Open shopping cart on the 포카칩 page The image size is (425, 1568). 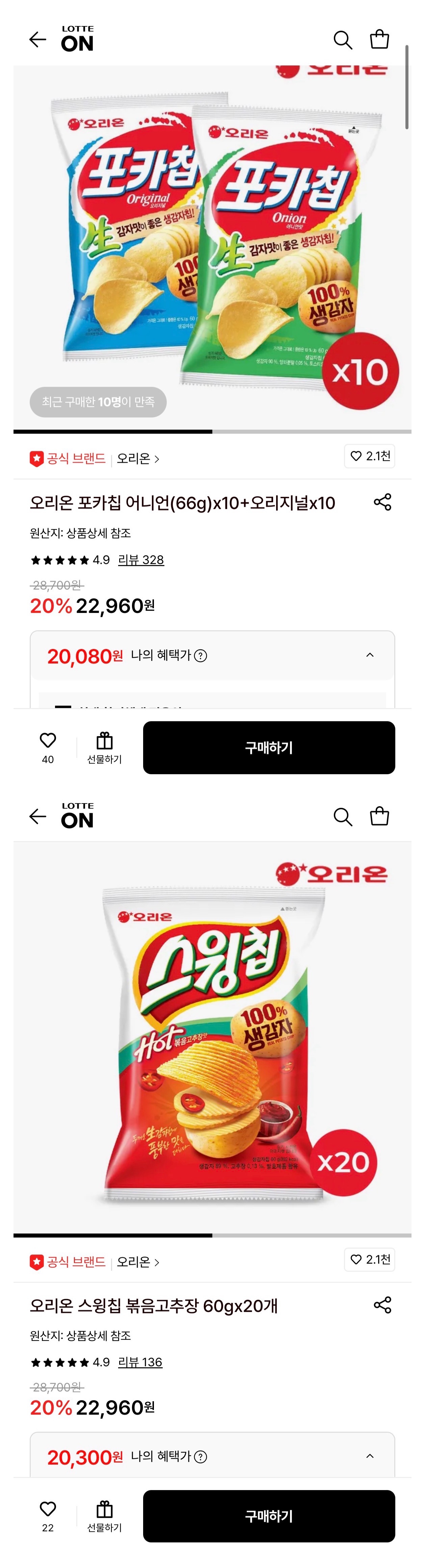pyautogui.click(x=379, y=39)
